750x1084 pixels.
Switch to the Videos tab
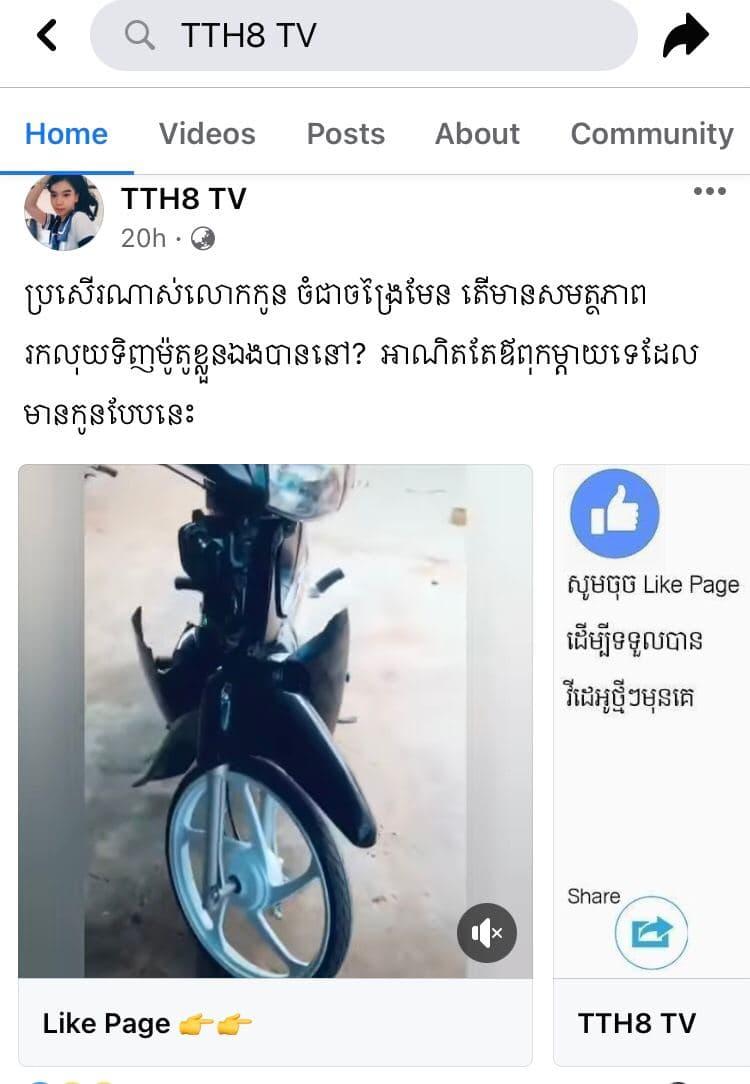coord(207,134)
